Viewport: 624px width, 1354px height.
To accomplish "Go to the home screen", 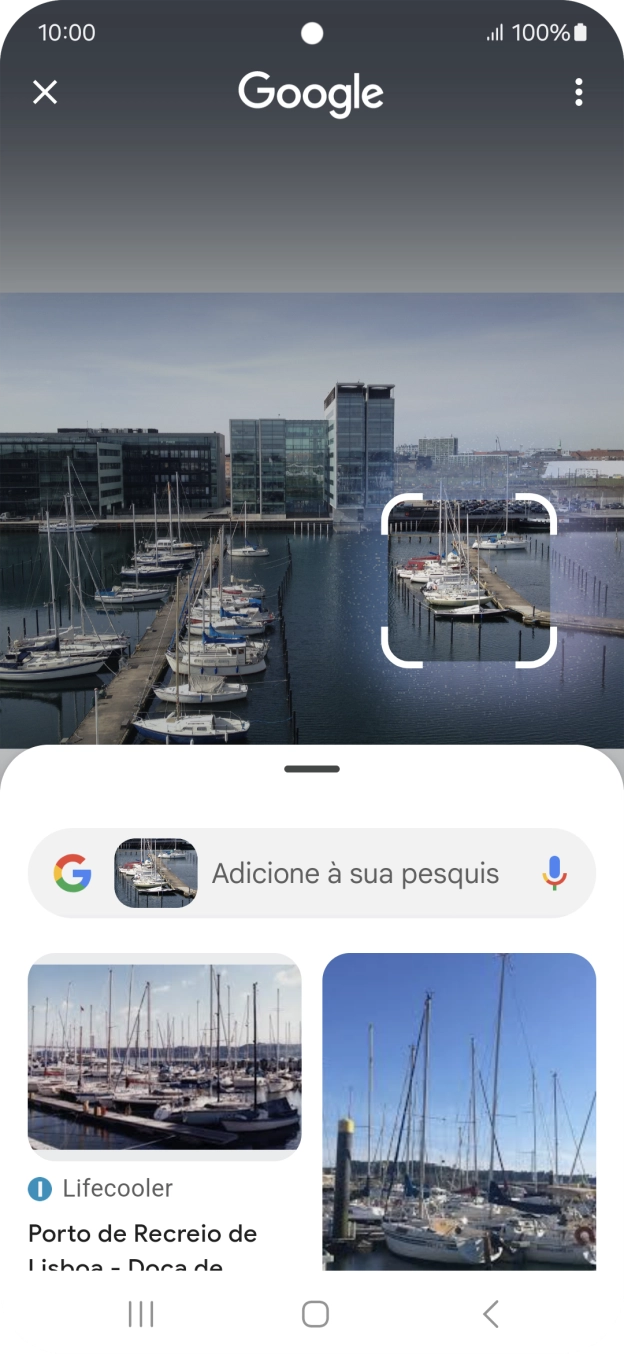I will click(315, 1314).
